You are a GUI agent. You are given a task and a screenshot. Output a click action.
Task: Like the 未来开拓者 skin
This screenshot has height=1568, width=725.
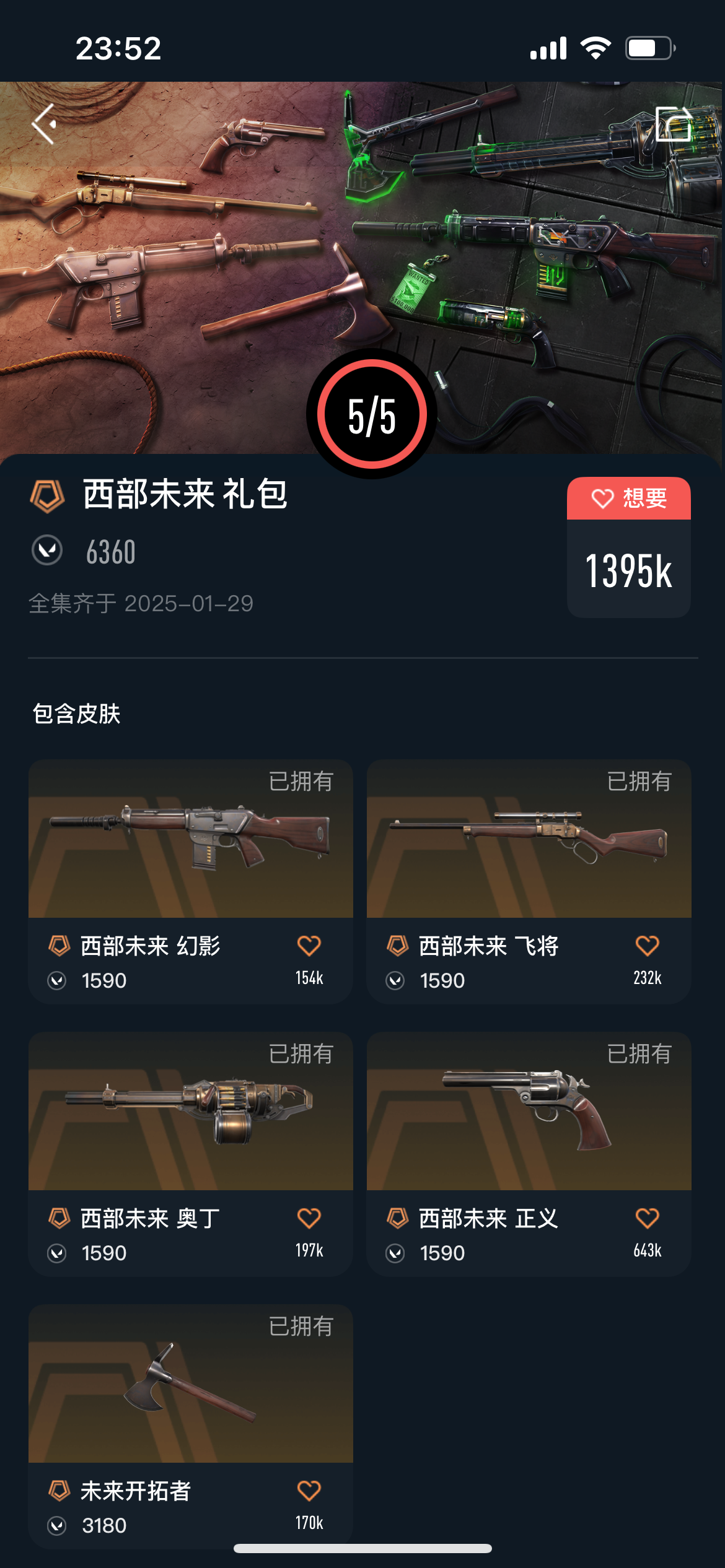coord(309,1491)
